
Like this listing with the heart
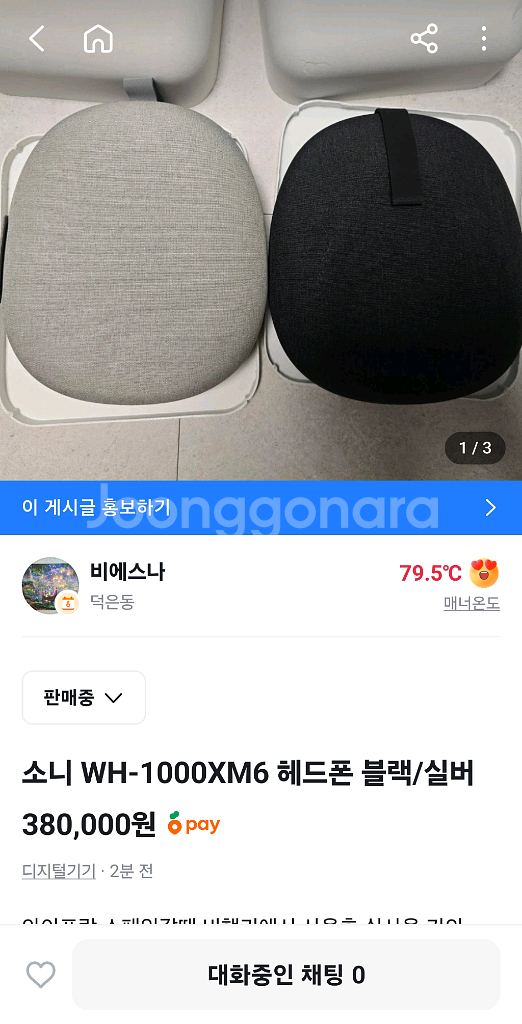tap(41, 974)
